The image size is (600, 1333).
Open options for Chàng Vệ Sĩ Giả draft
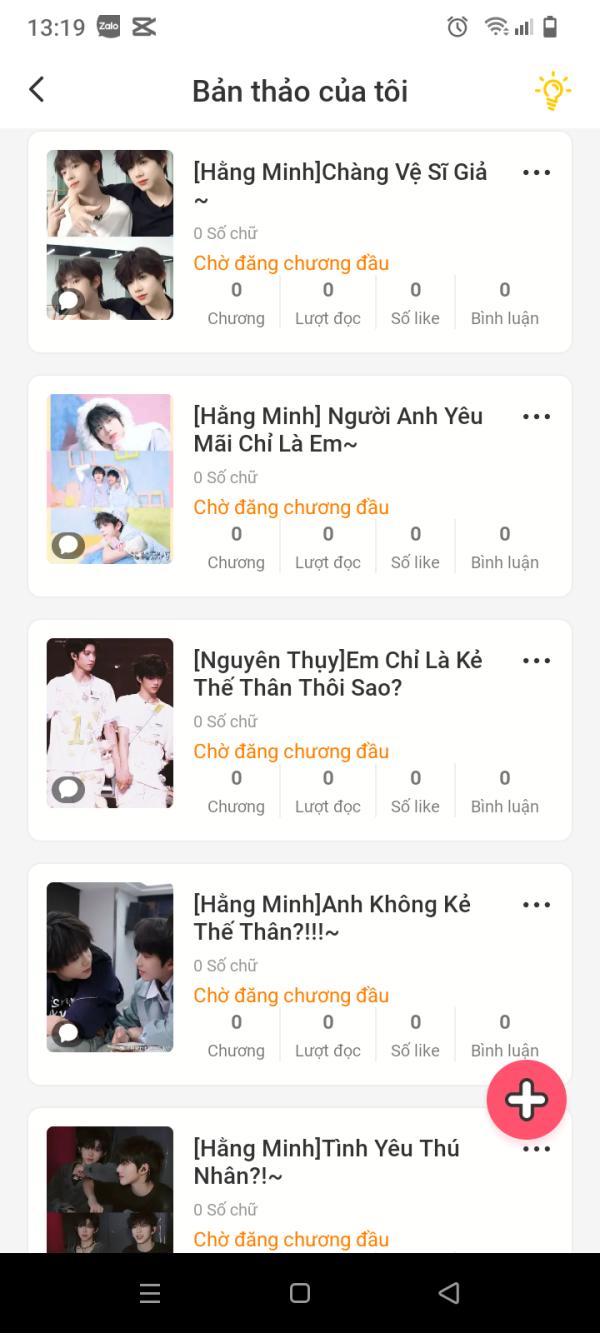click(x=536, y=173)
